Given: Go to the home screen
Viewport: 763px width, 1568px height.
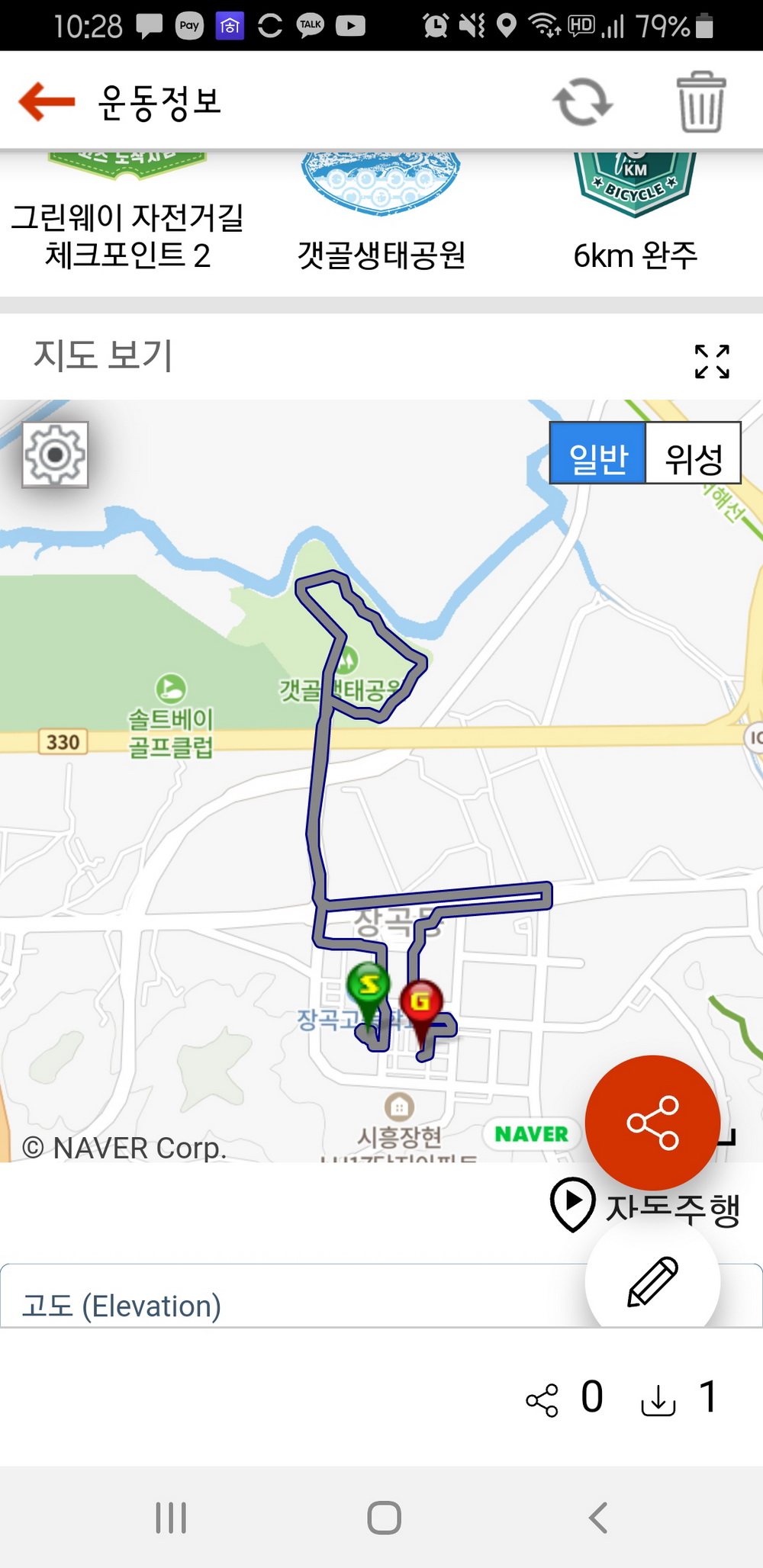Looking at the screenshot, I should (x=384, y=1518).
